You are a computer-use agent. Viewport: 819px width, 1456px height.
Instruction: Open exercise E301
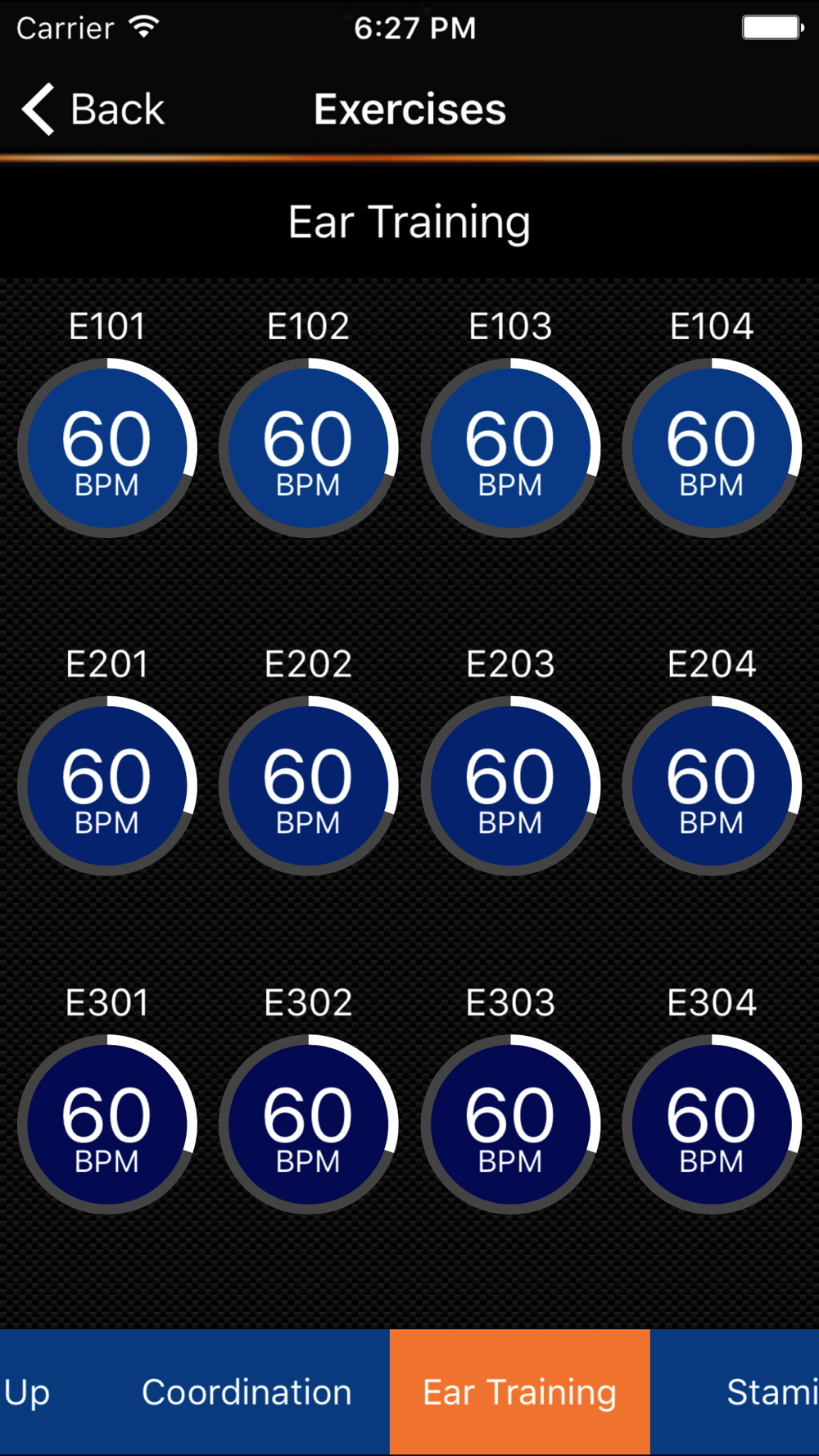(107, 1124)
